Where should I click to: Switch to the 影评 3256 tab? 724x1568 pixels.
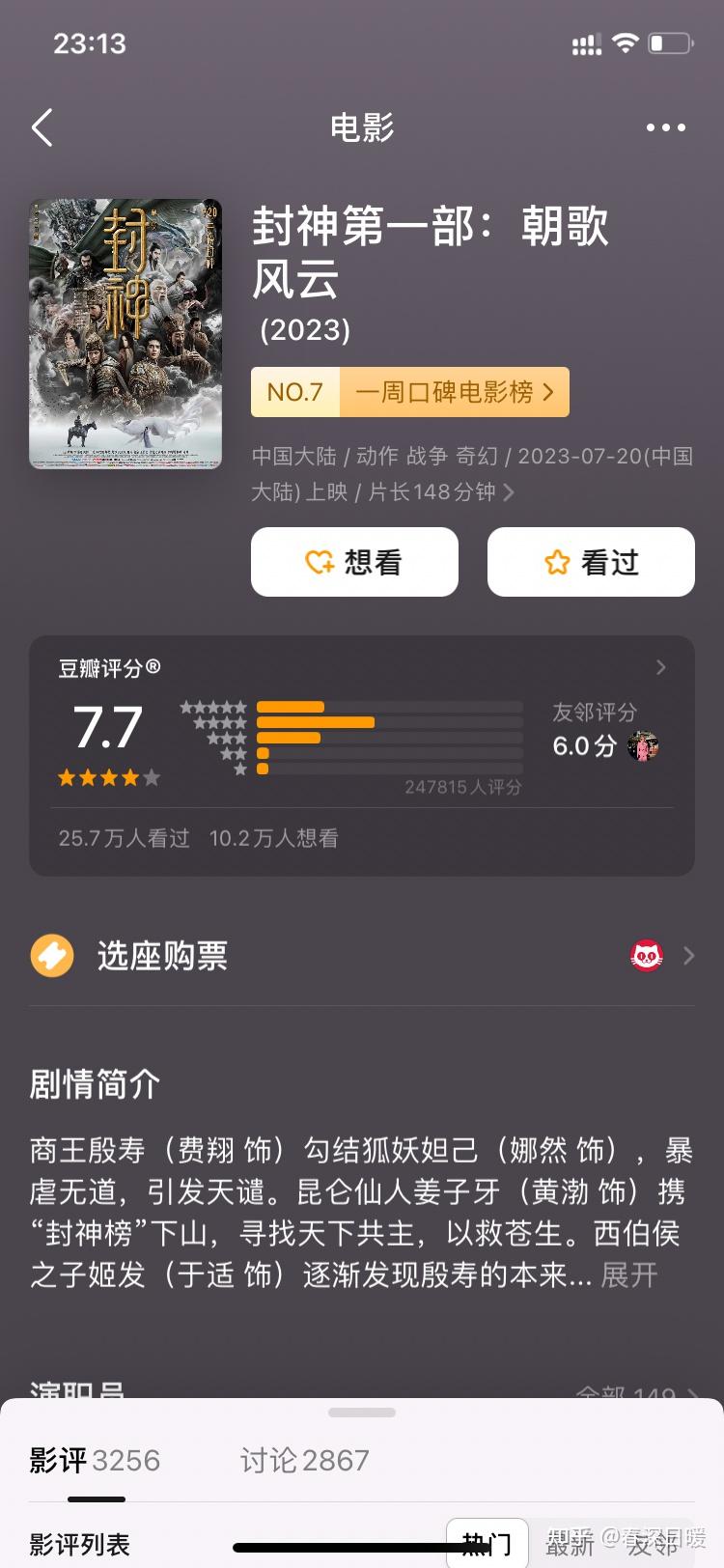95,1460
